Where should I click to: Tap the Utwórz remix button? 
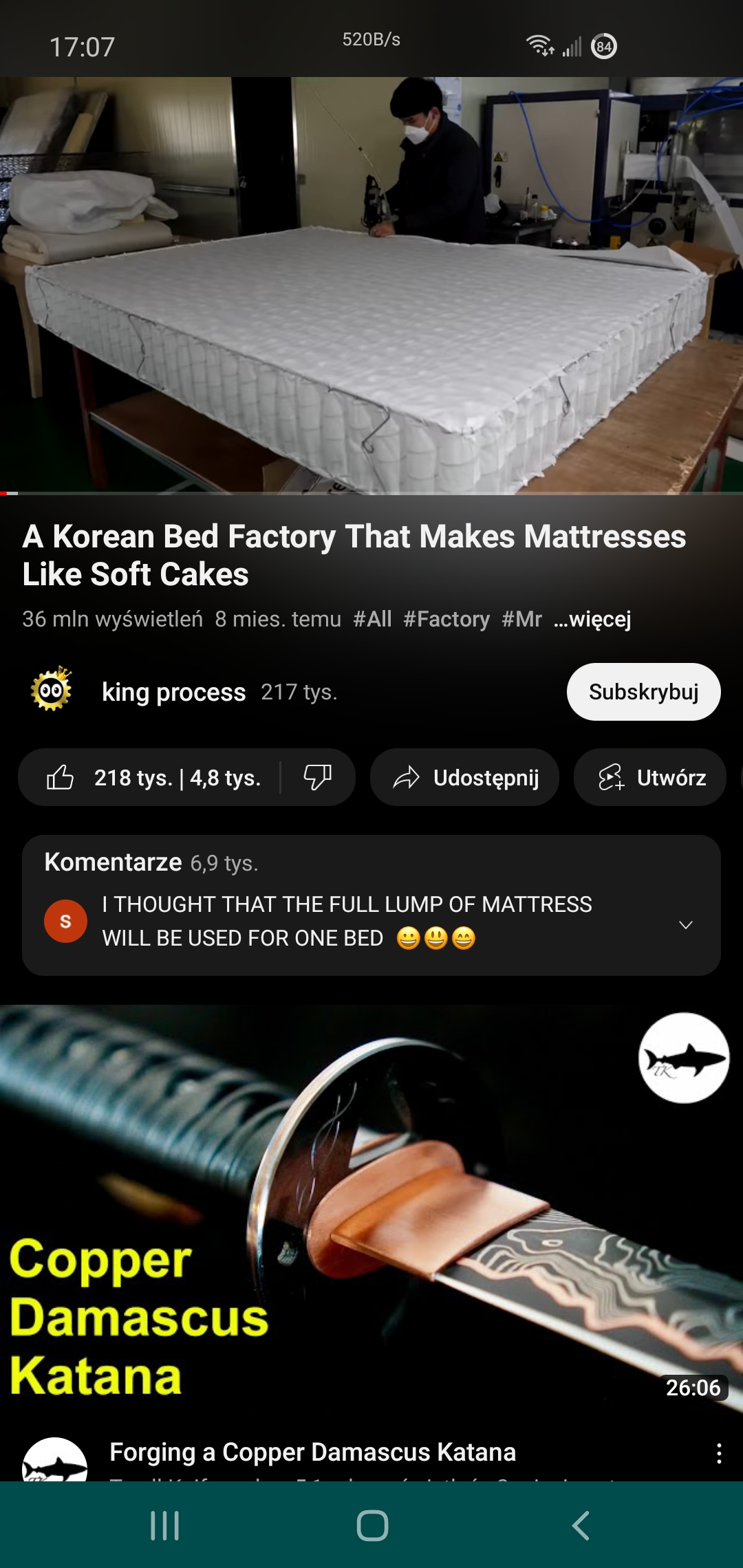click(x=650, y=778)
